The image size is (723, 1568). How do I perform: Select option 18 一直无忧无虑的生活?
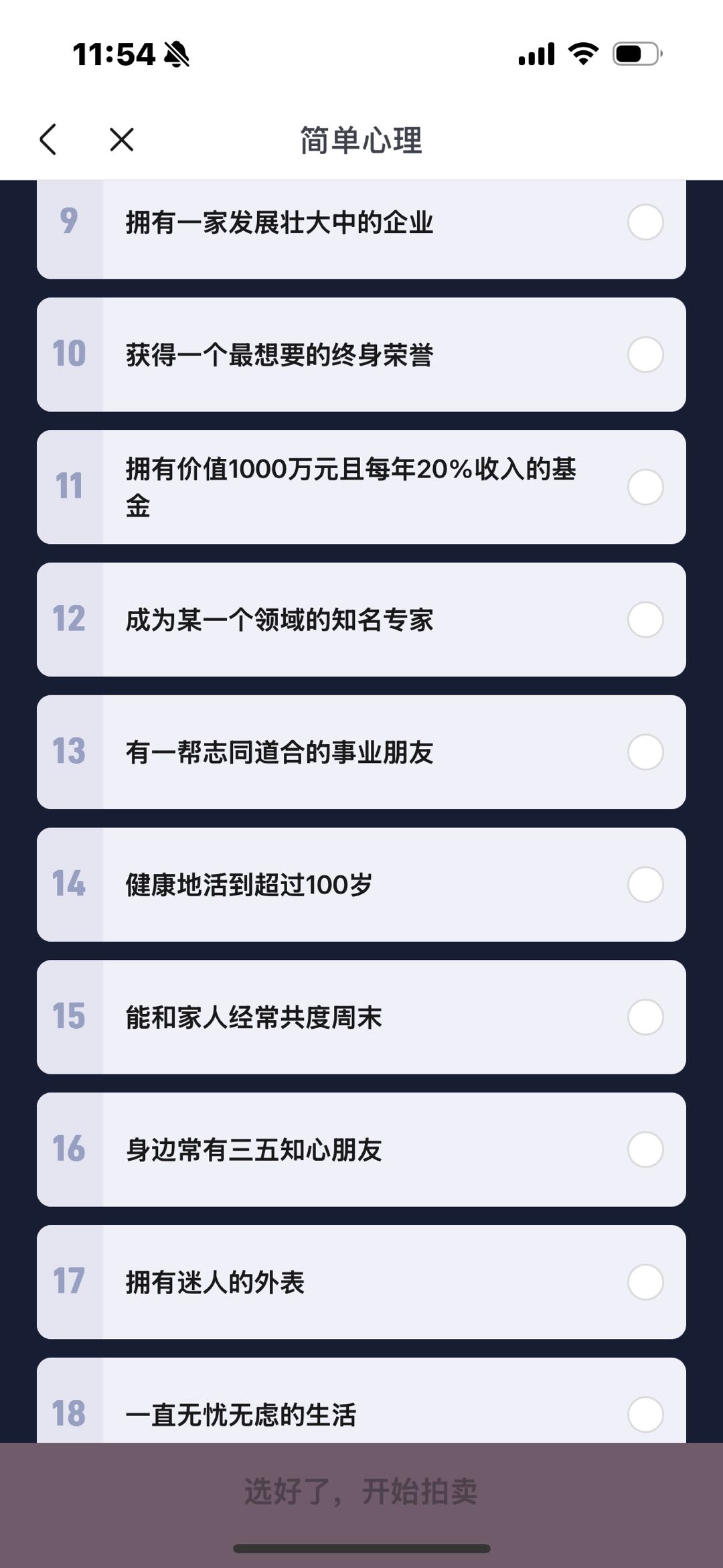pyautogui.click(x=645, y=1414)
